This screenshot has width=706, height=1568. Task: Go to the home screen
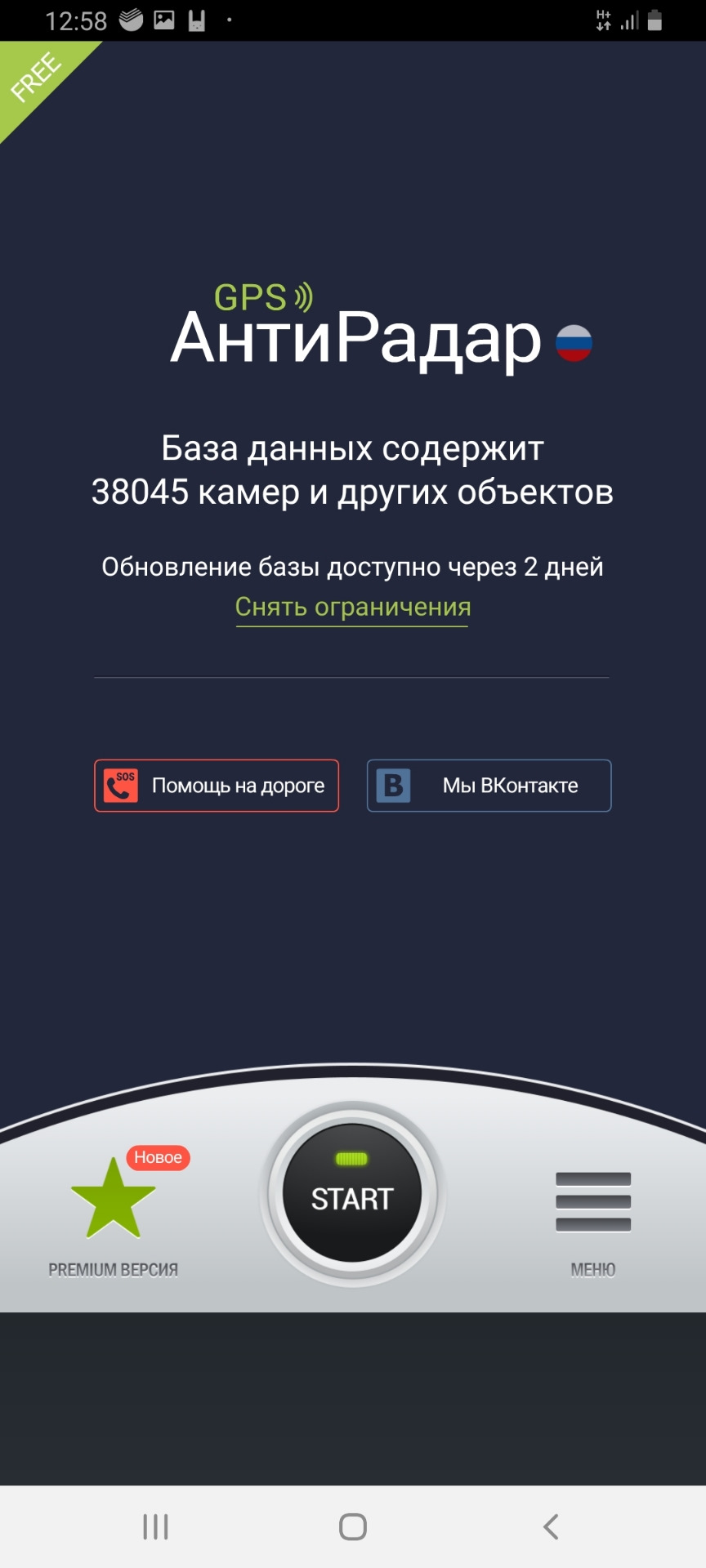pyautogui.click(x=353, y=1526)
